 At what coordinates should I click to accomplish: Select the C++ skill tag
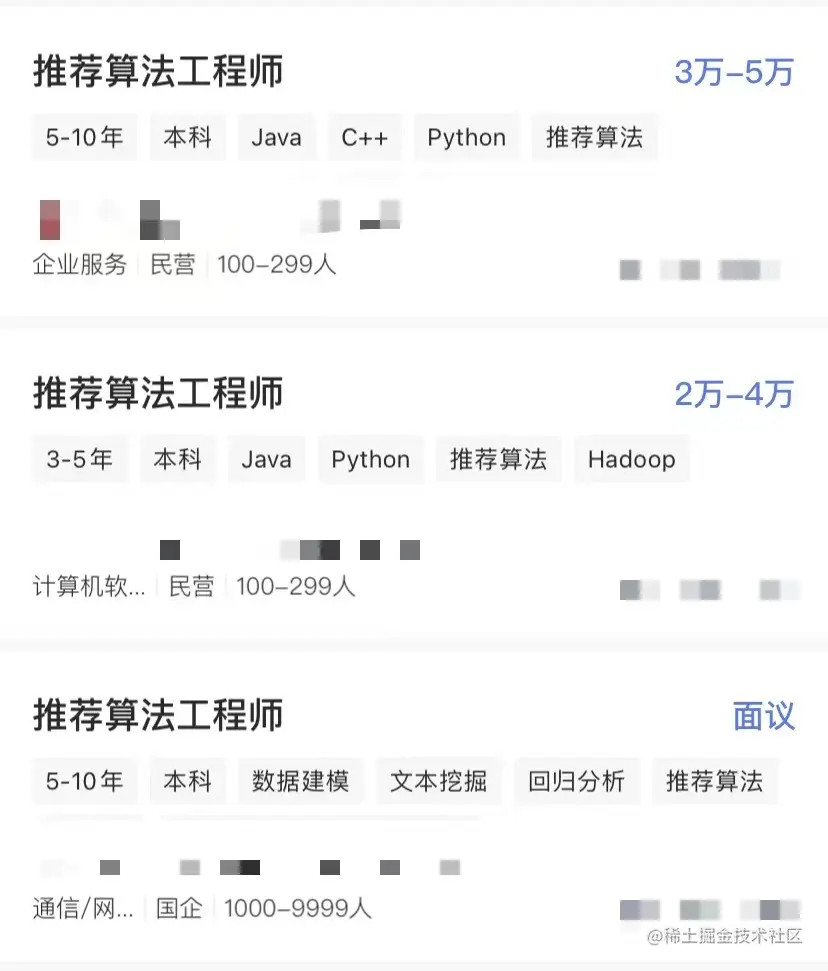point(364,138)
